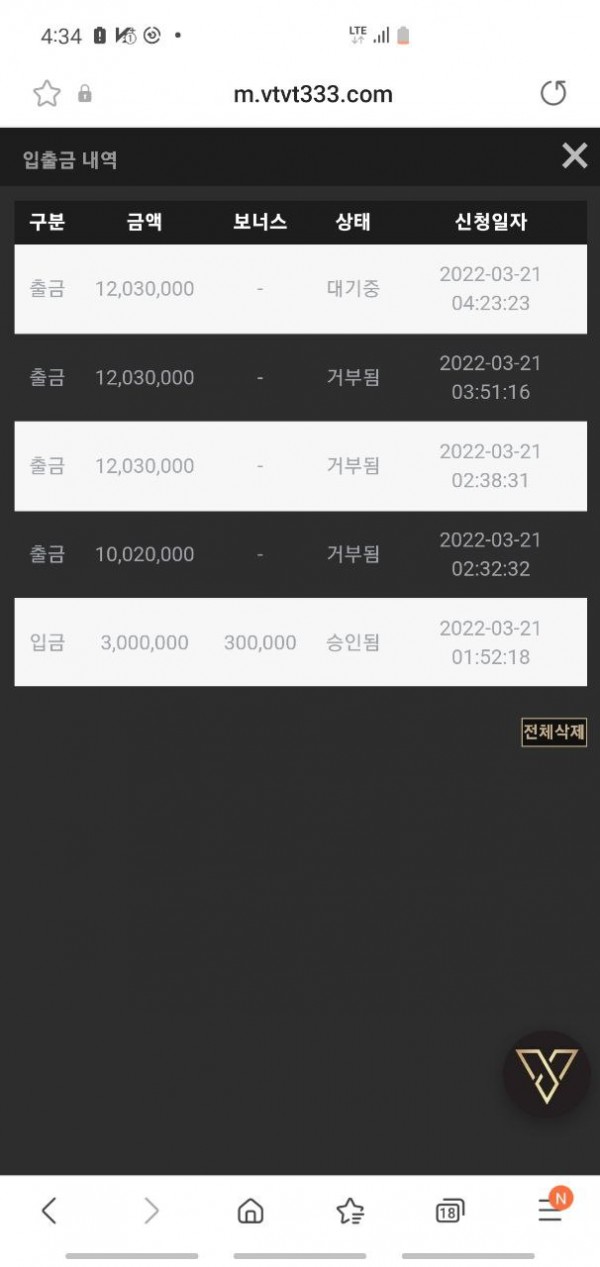View the 18 open tabs
The height and width of the screenshot is (1267, 600).
point(450,1211)
